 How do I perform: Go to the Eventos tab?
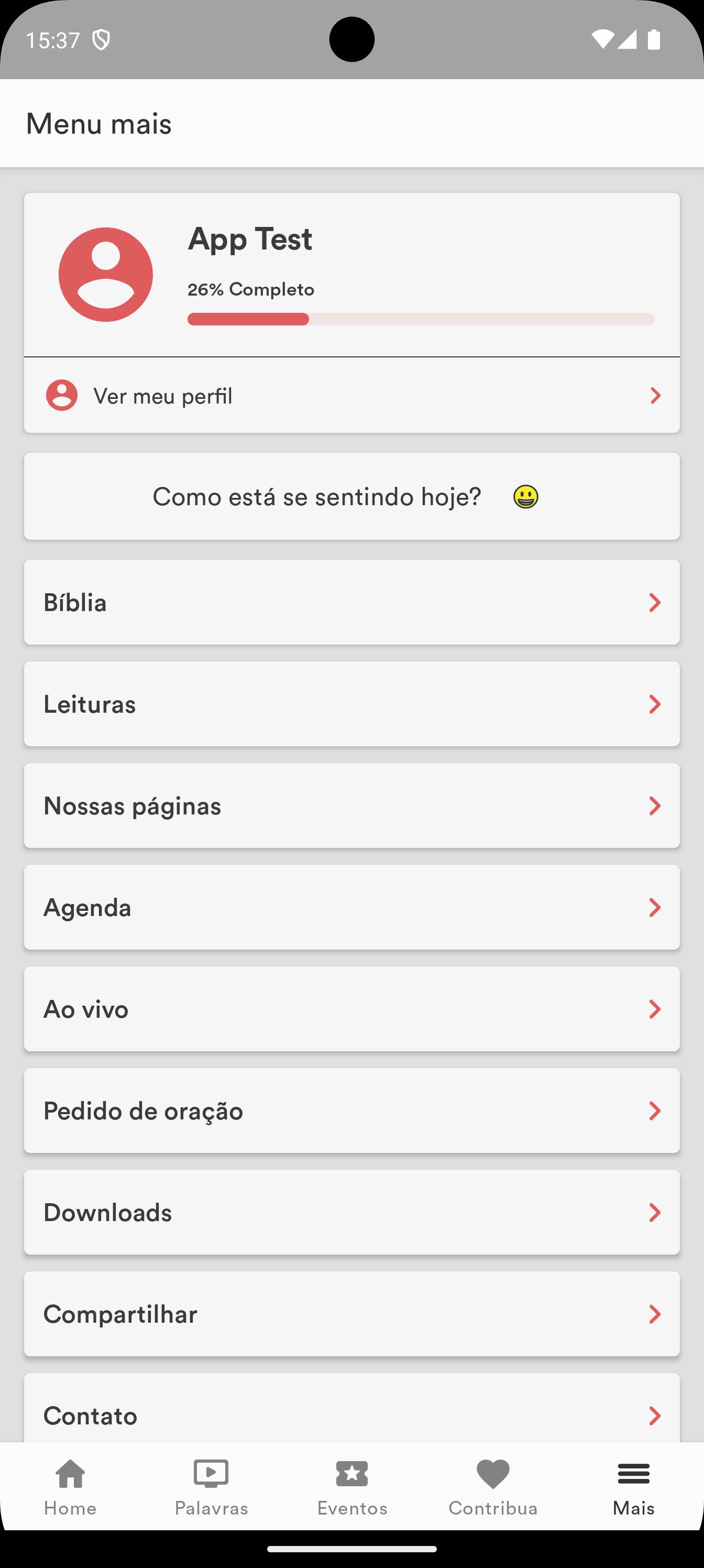353,1486
